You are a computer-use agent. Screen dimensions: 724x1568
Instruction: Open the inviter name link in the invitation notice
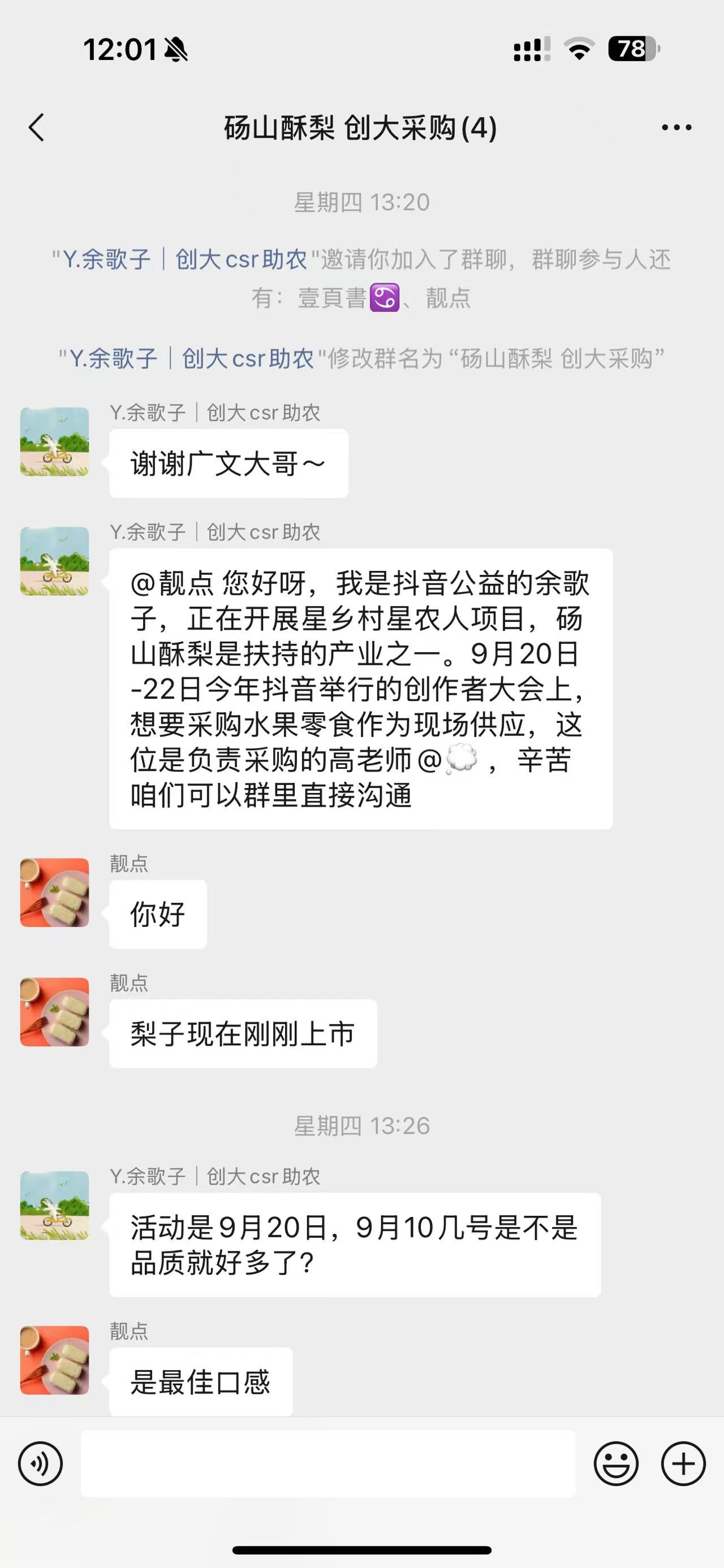tap(180, 260)
